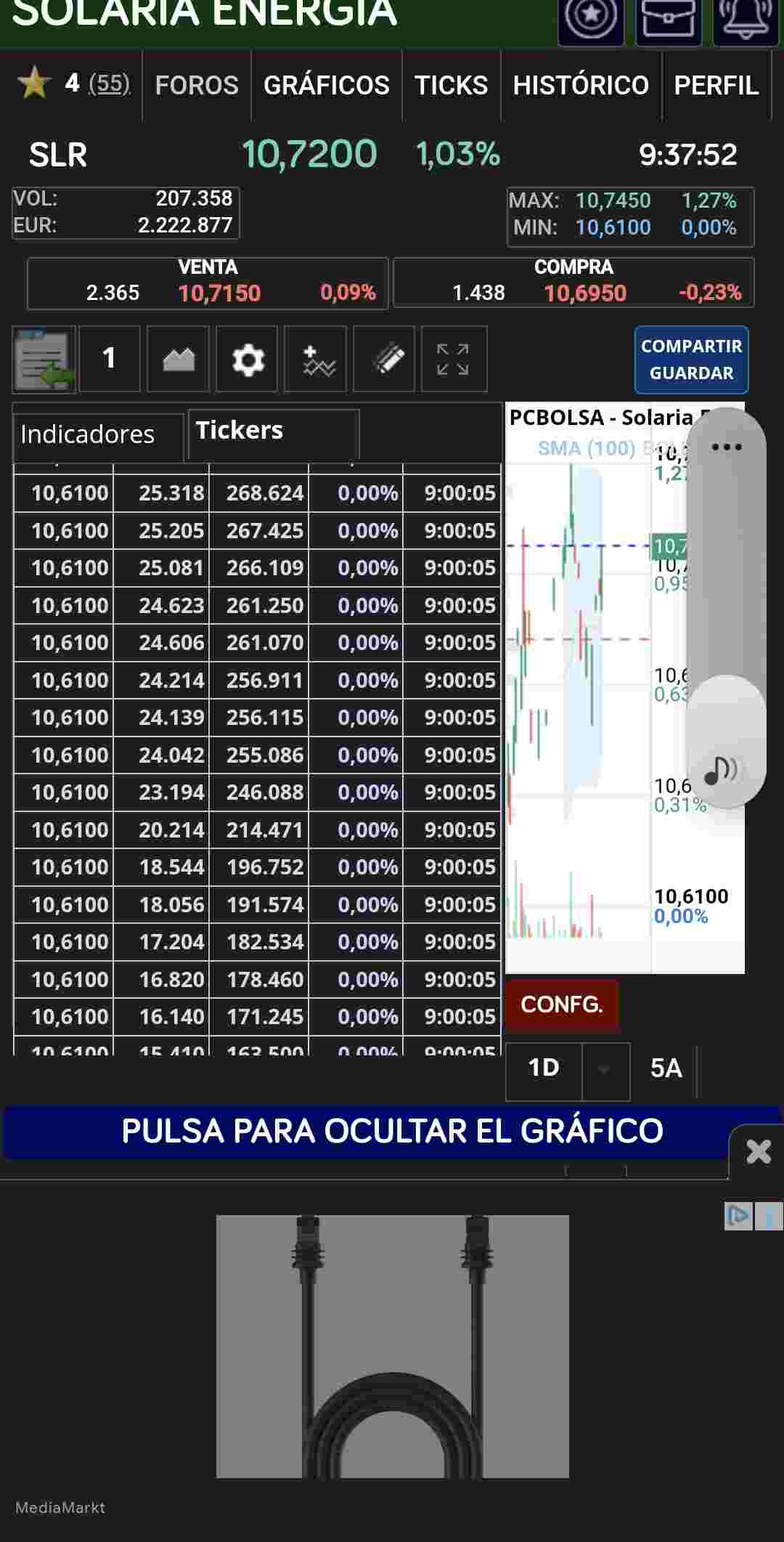Open the TICKS tab
Image resolution: width=784 pixels, height=1542 pixels.
[451, 85]
